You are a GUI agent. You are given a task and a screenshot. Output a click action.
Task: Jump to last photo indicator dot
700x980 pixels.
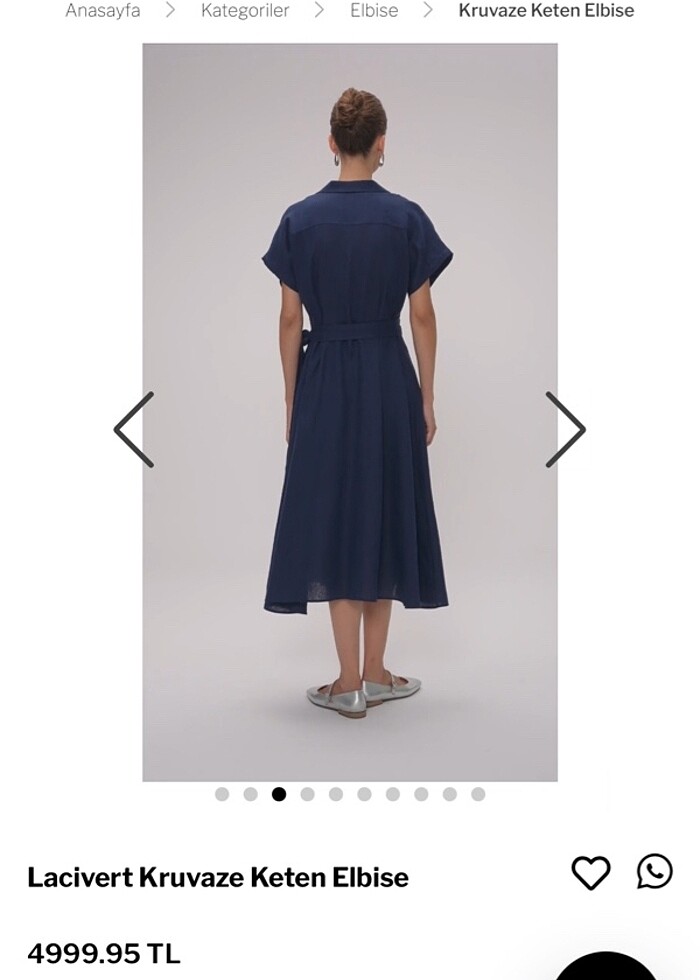tap(478, 794)
